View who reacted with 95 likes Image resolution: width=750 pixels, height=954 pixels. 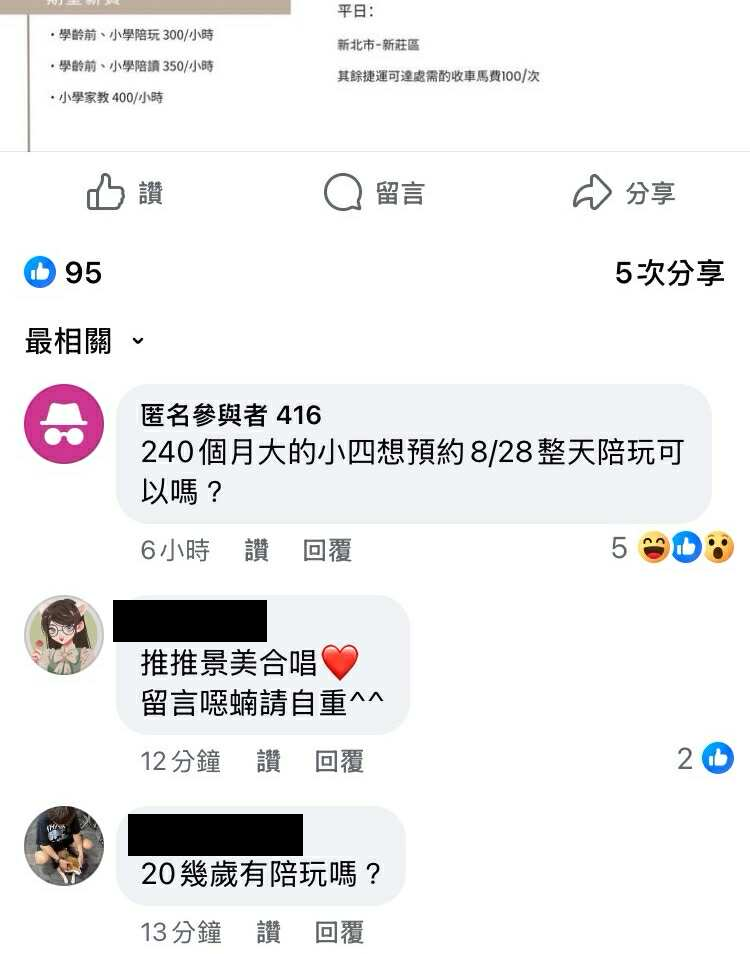pyautogui.click(x=64, y=272)
